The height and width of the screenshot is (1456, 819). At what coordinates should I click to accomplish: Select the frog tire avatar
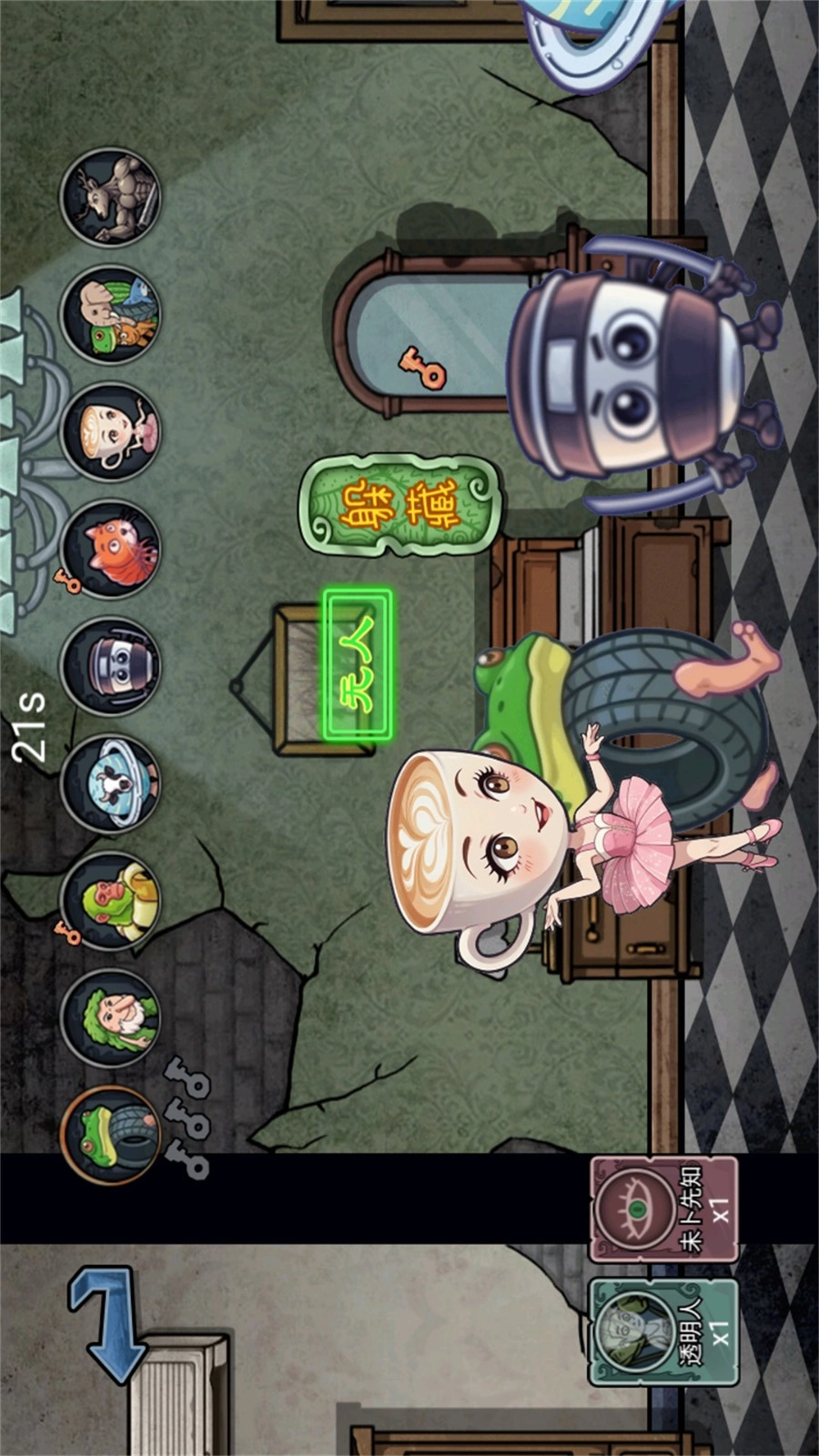point(111,1135)
